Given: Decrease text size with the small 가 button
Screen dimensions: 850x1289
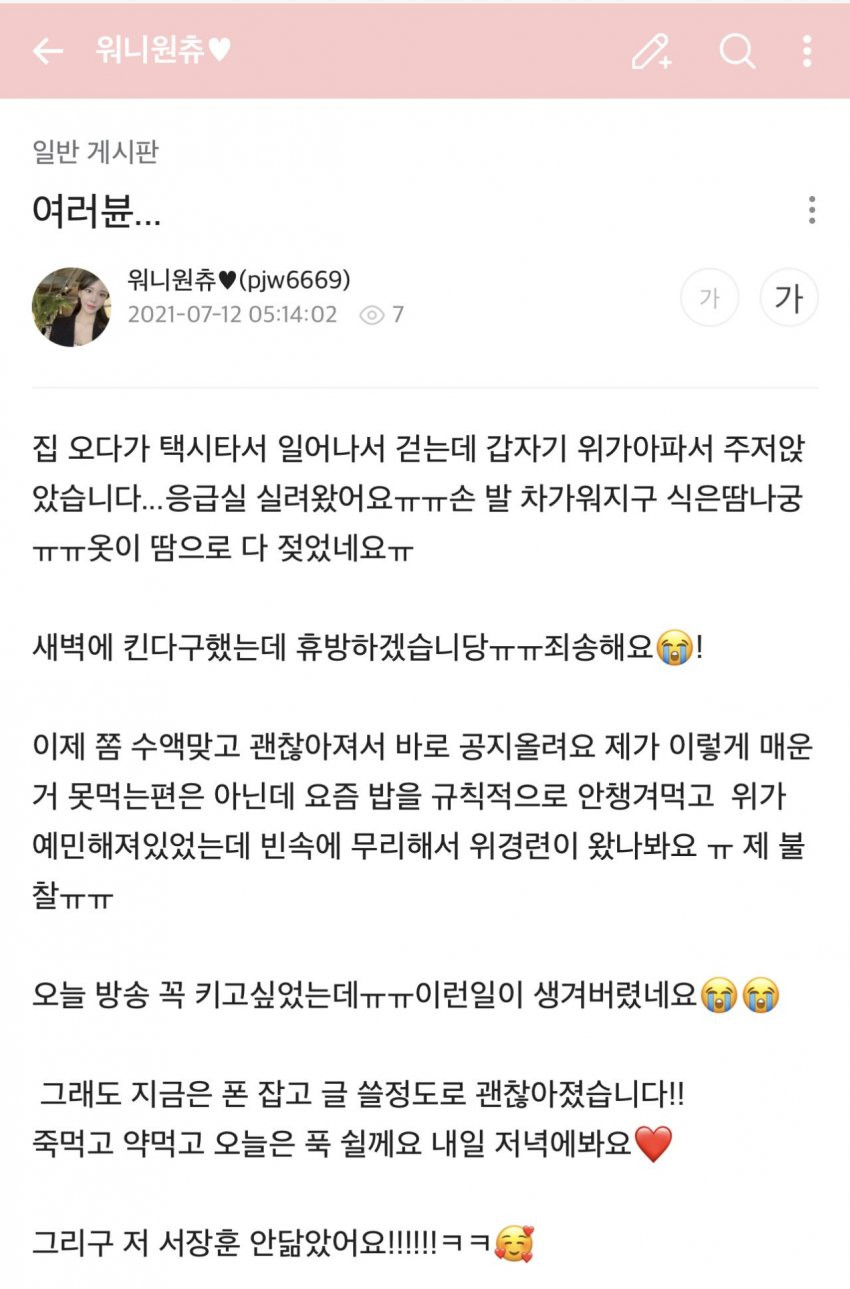Looking at the screenshot, I should pos(709,298).
